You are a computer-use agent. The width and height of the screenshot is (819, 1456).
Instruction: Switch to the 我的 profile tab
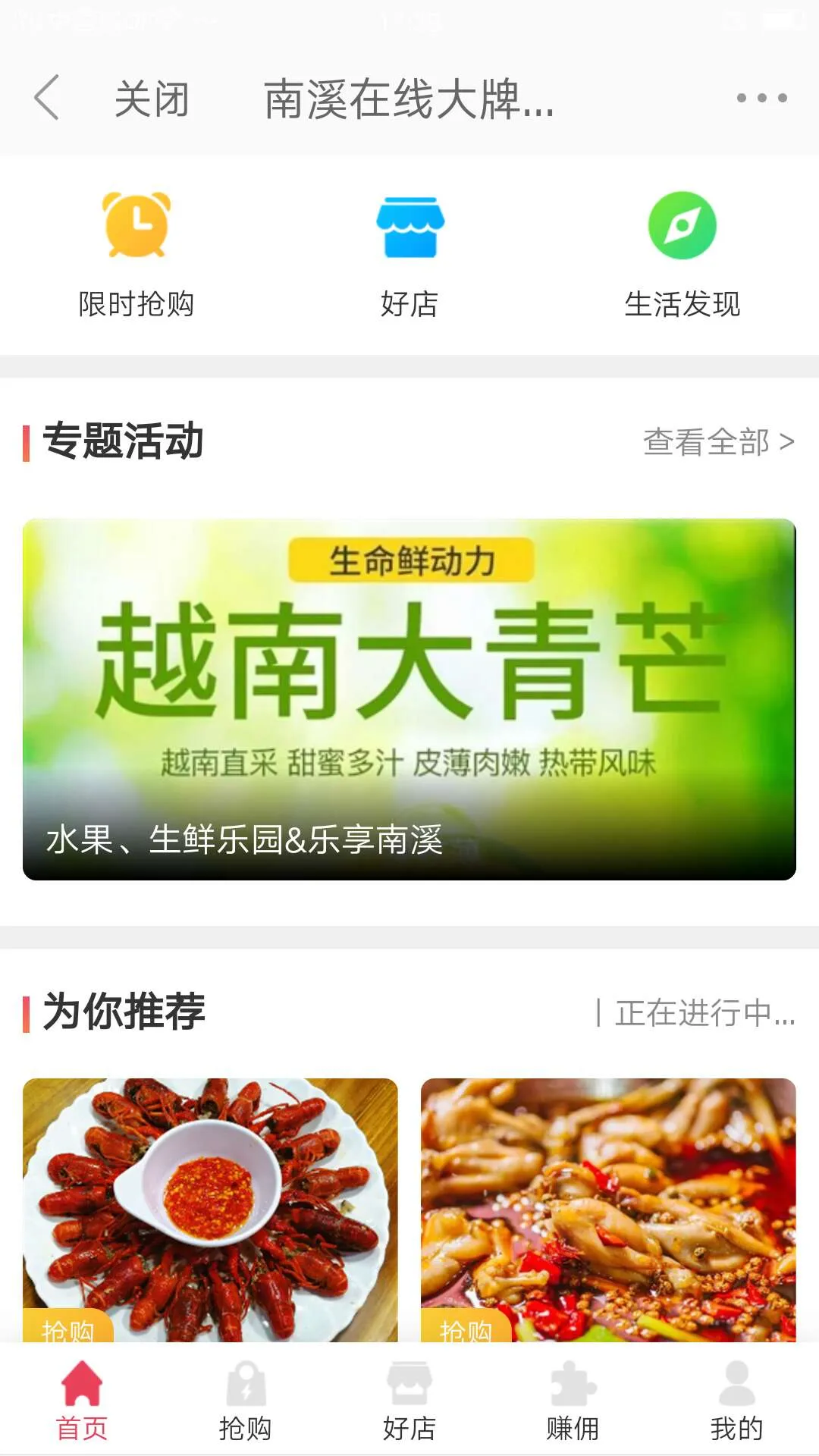736,1401
